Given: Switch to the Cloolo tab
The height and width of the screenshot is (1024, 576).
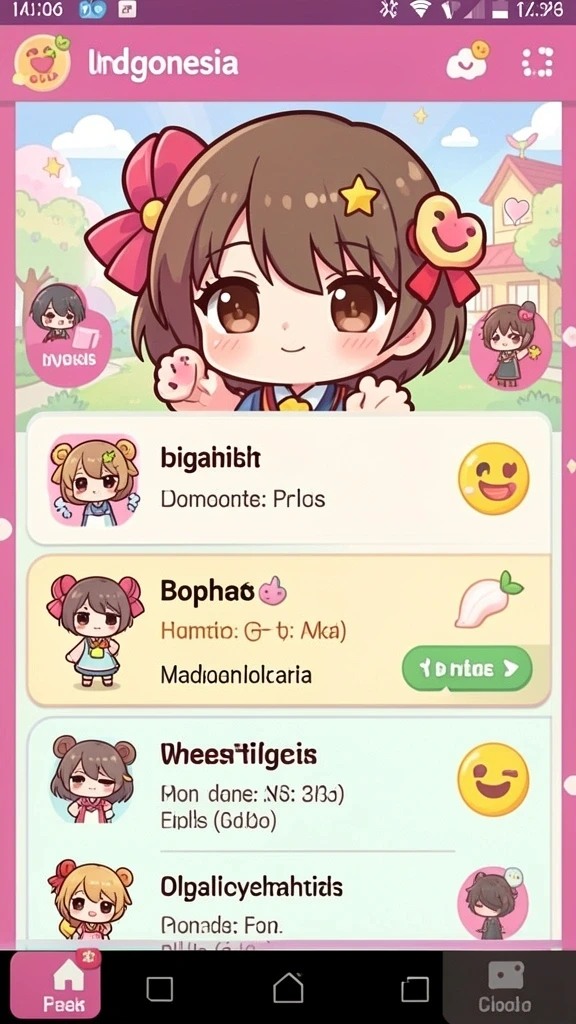Looking at the screenshot, I should click(x=505, y=986).
